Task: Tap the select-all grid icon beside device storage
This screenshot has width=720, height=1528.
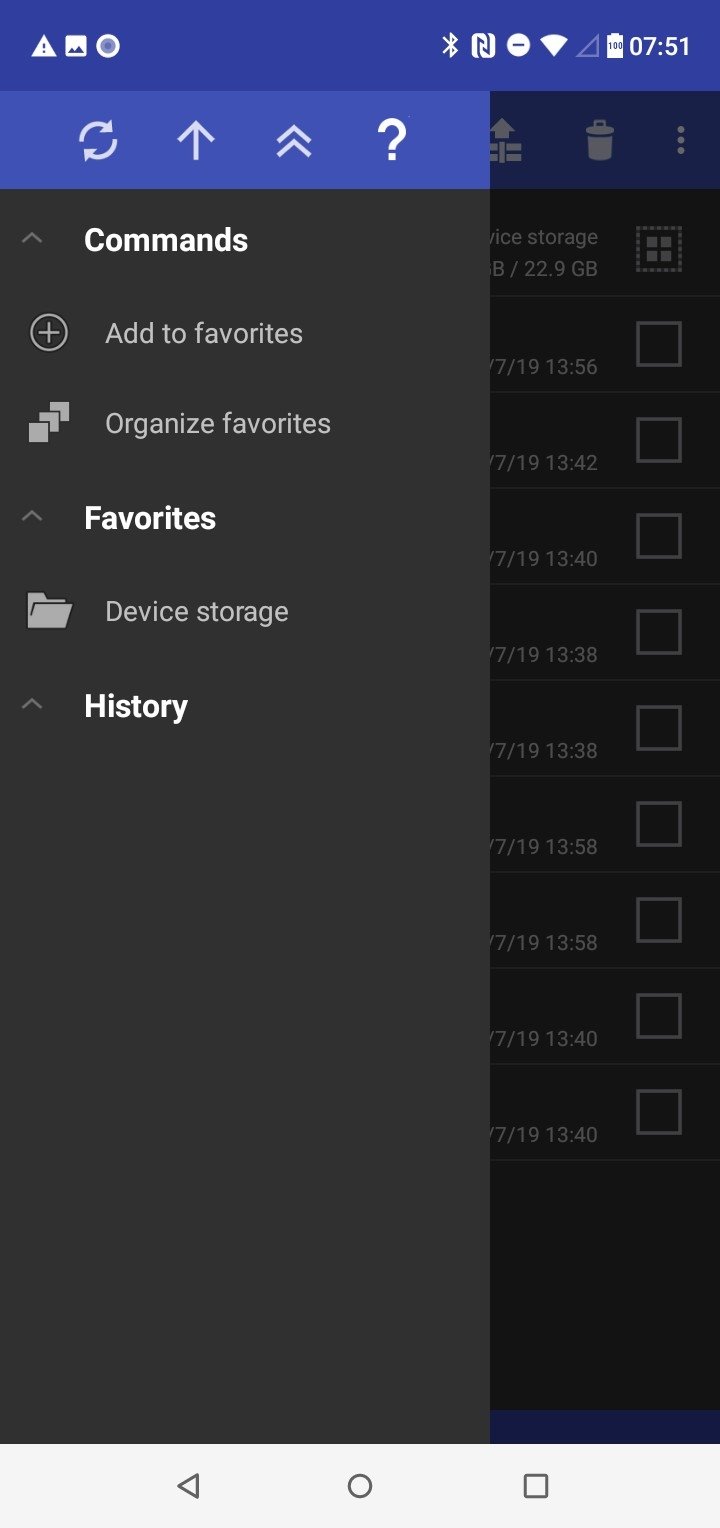Action: point(659,250)
